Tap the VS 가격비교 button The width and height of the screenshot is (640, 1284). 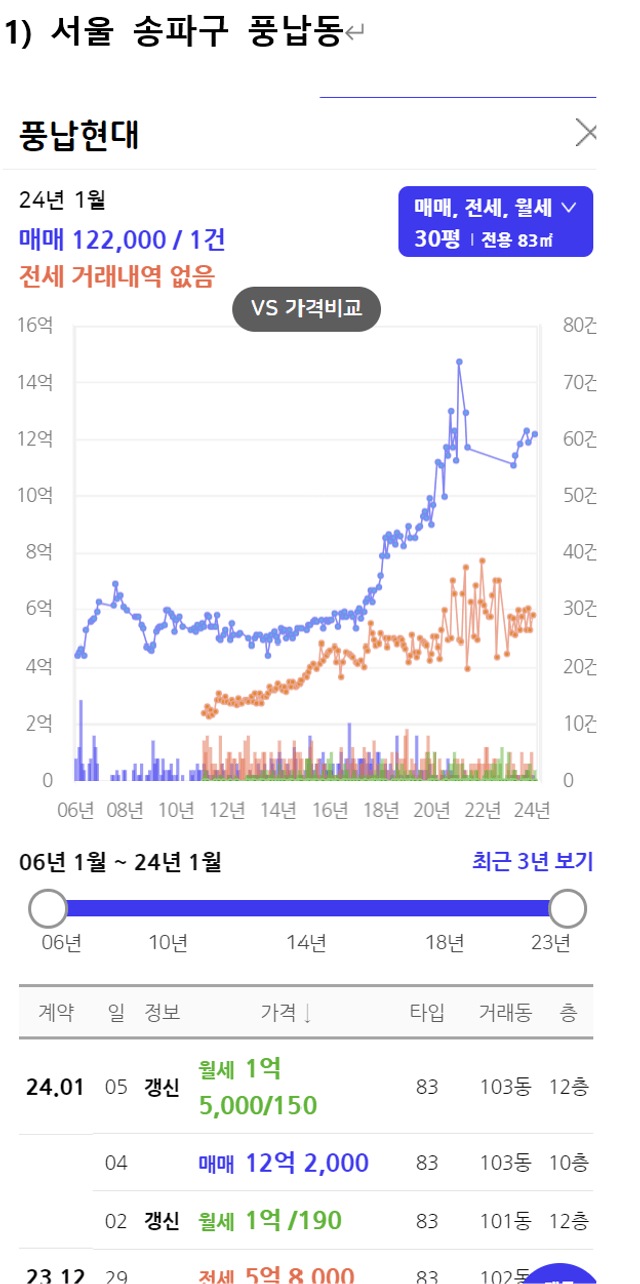[307, 309]
